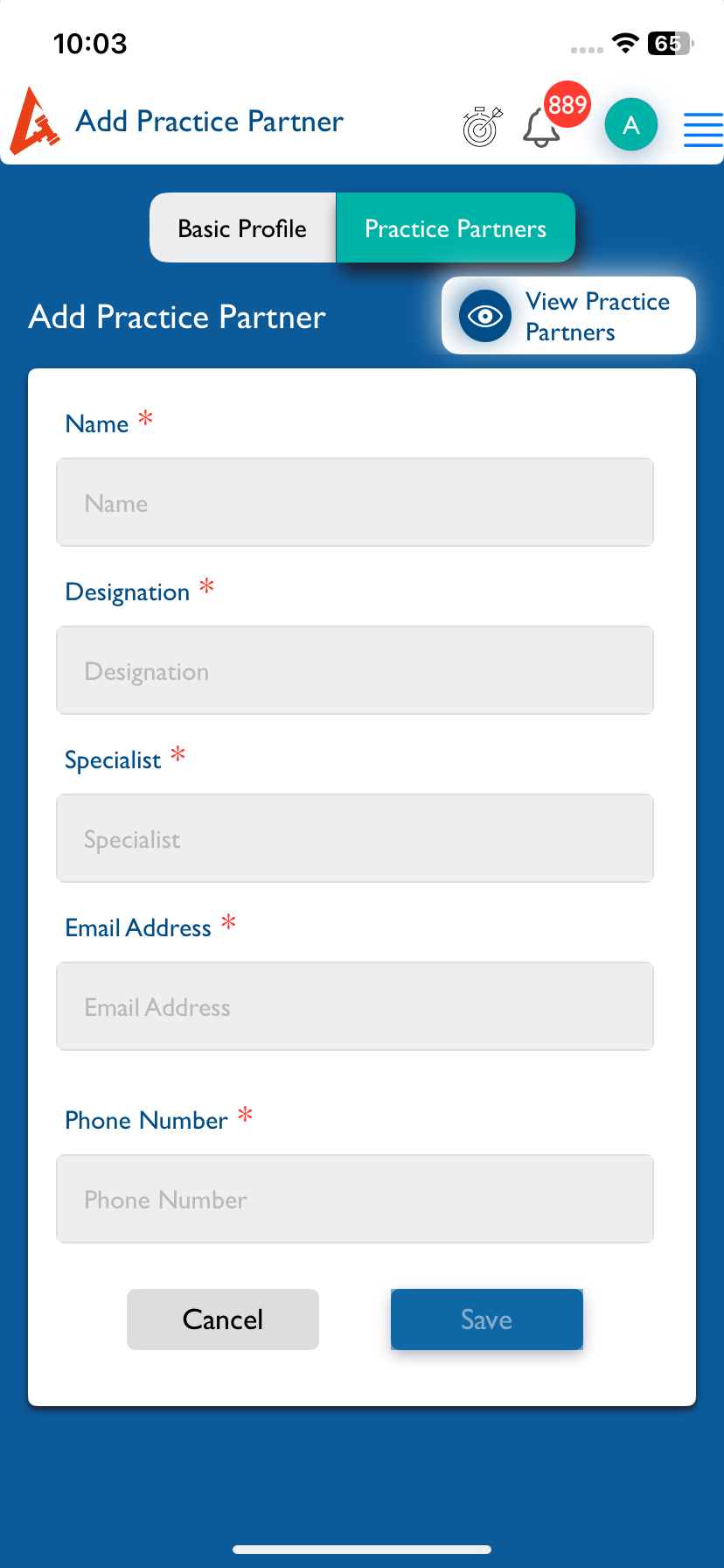View Practice Partners list

tap(568, 316)
